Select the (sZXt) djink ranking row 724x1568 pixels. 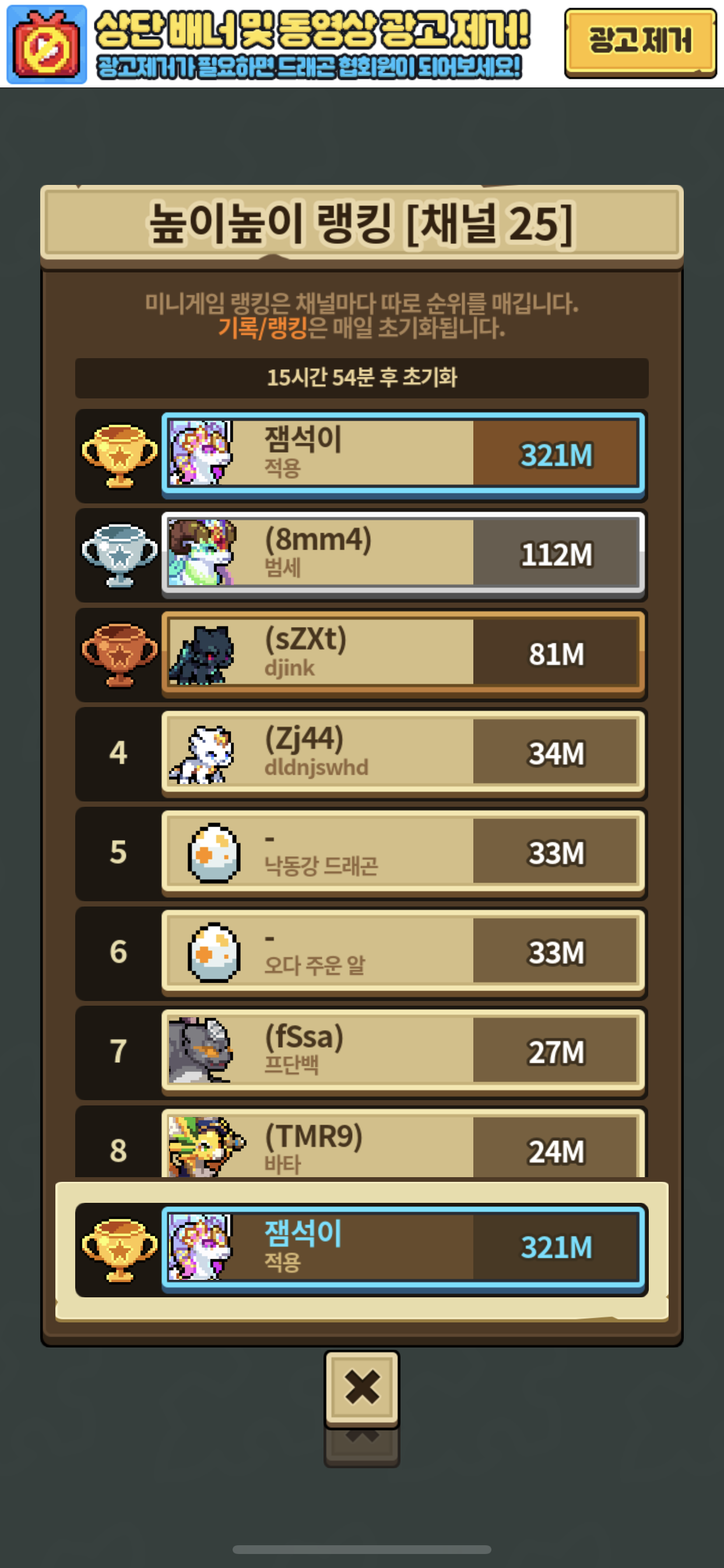click(x=402, y=653)
